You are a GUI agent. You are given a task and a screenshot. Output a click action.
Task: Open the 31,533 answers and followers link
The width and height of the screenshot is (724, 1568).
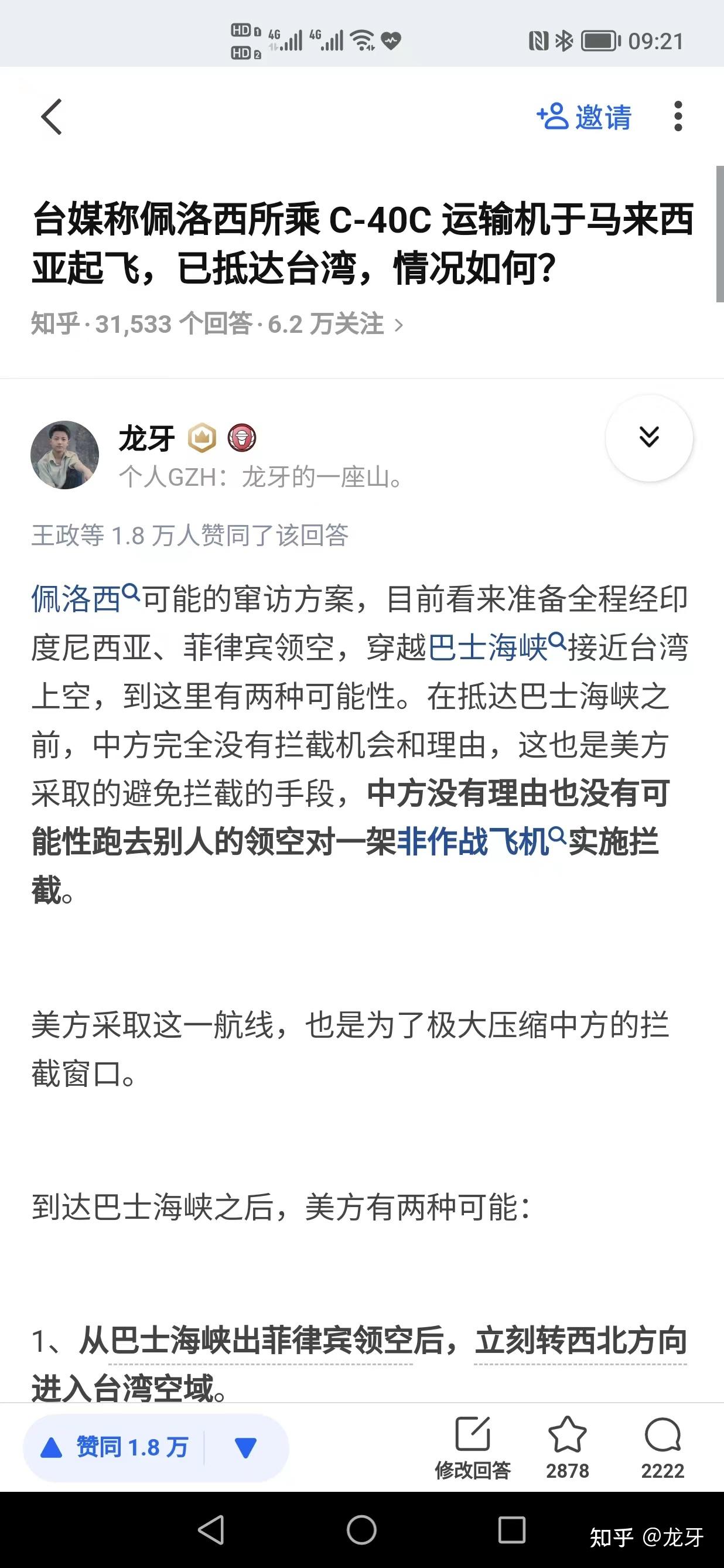217,324
